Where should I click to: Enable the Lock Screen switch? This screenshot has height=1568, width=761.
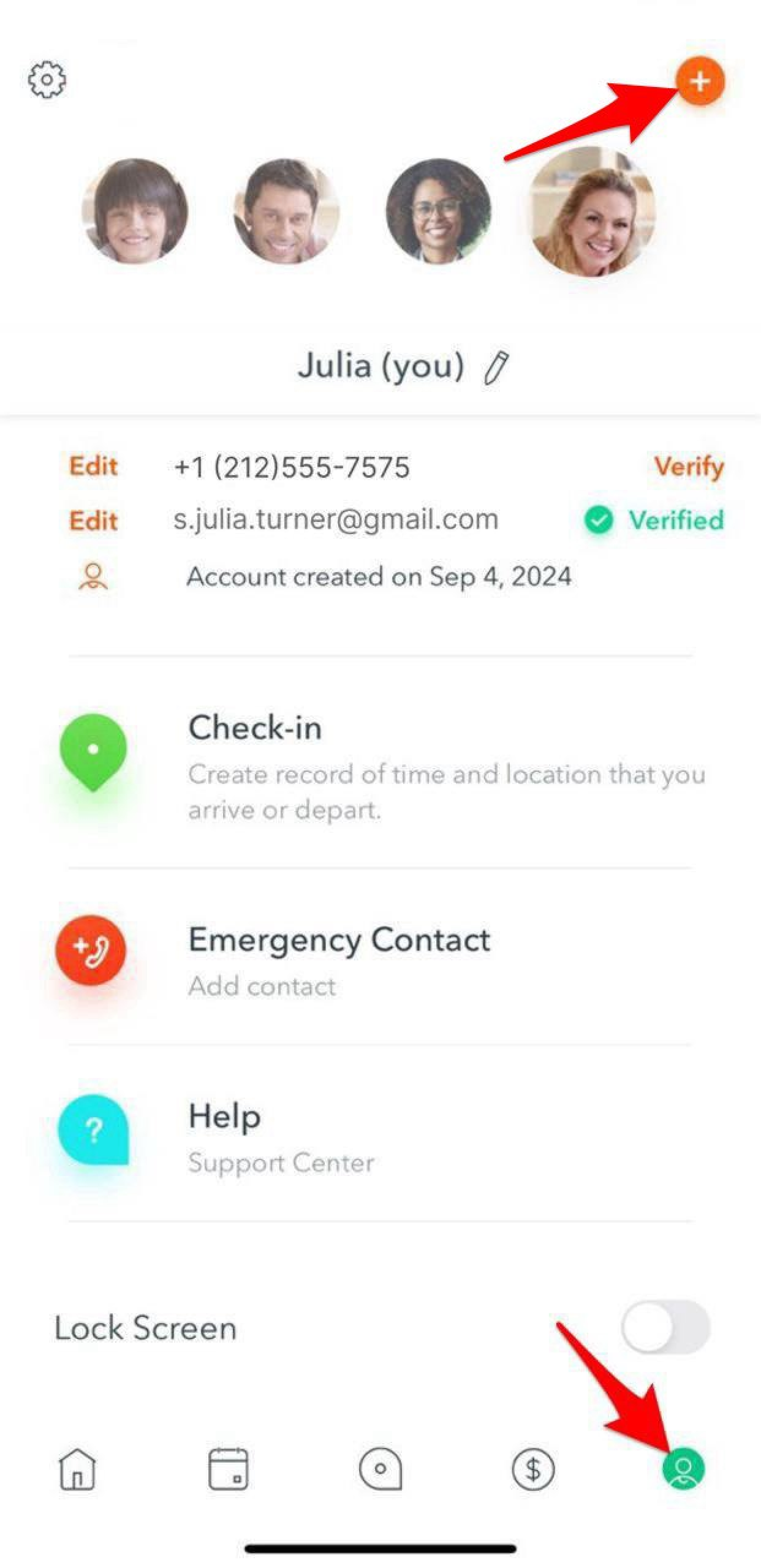[x=666, y=1327]
